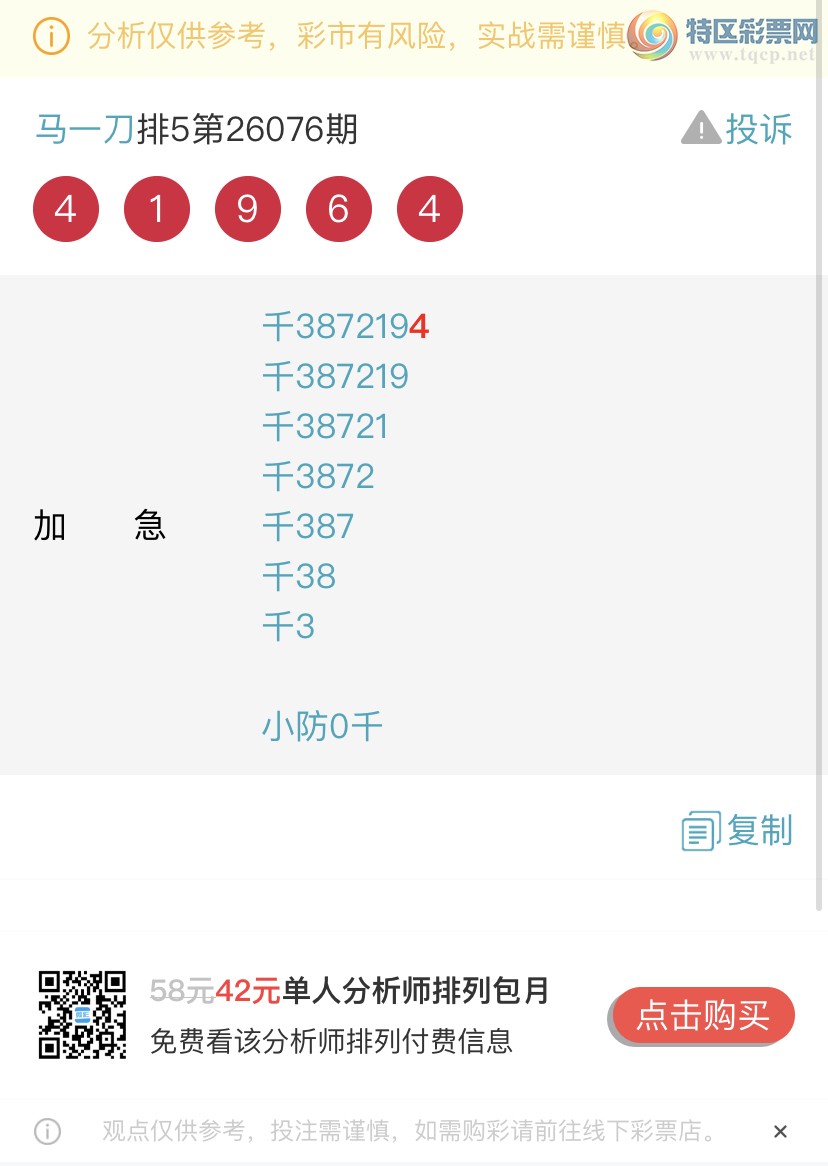The height and width of the screenshot is (1166, 828).
Task: Click the red ball showing number 1
Action: (156, 209)
